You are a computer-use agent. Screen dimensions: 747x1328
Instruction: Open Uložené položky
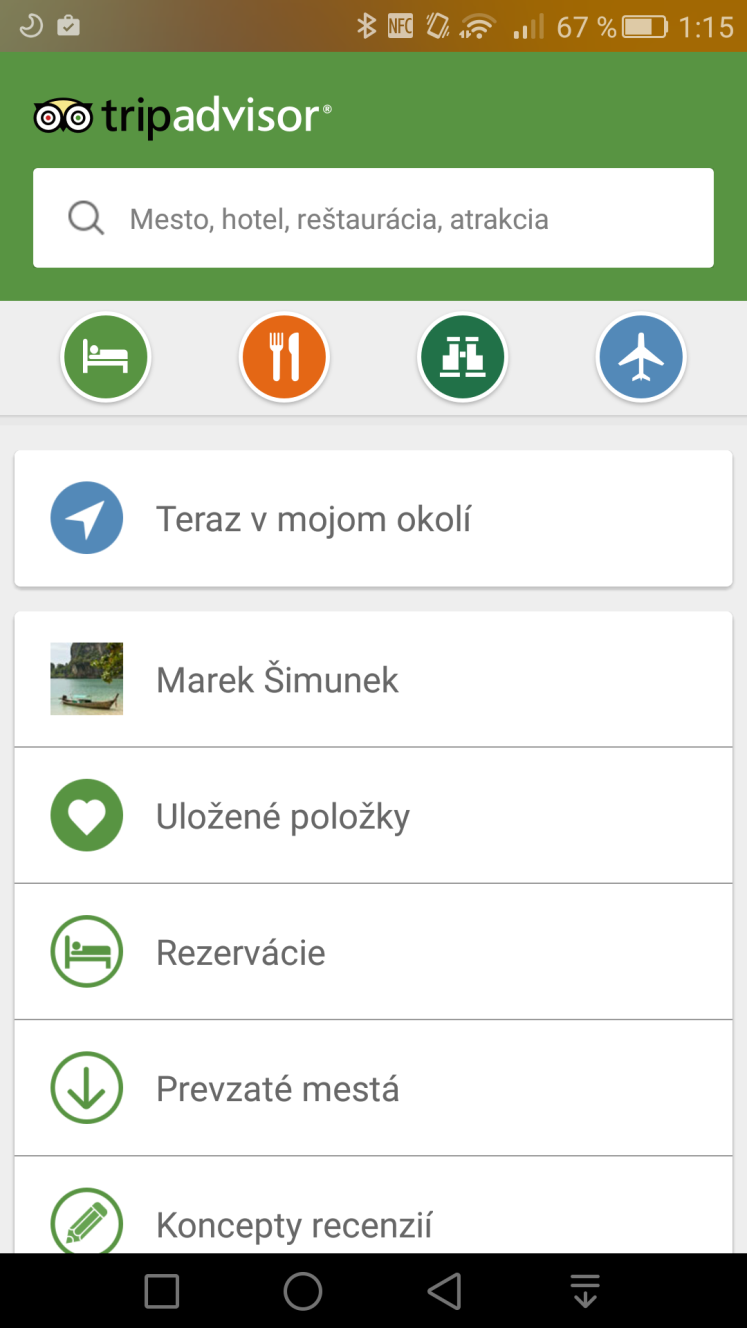373,816
